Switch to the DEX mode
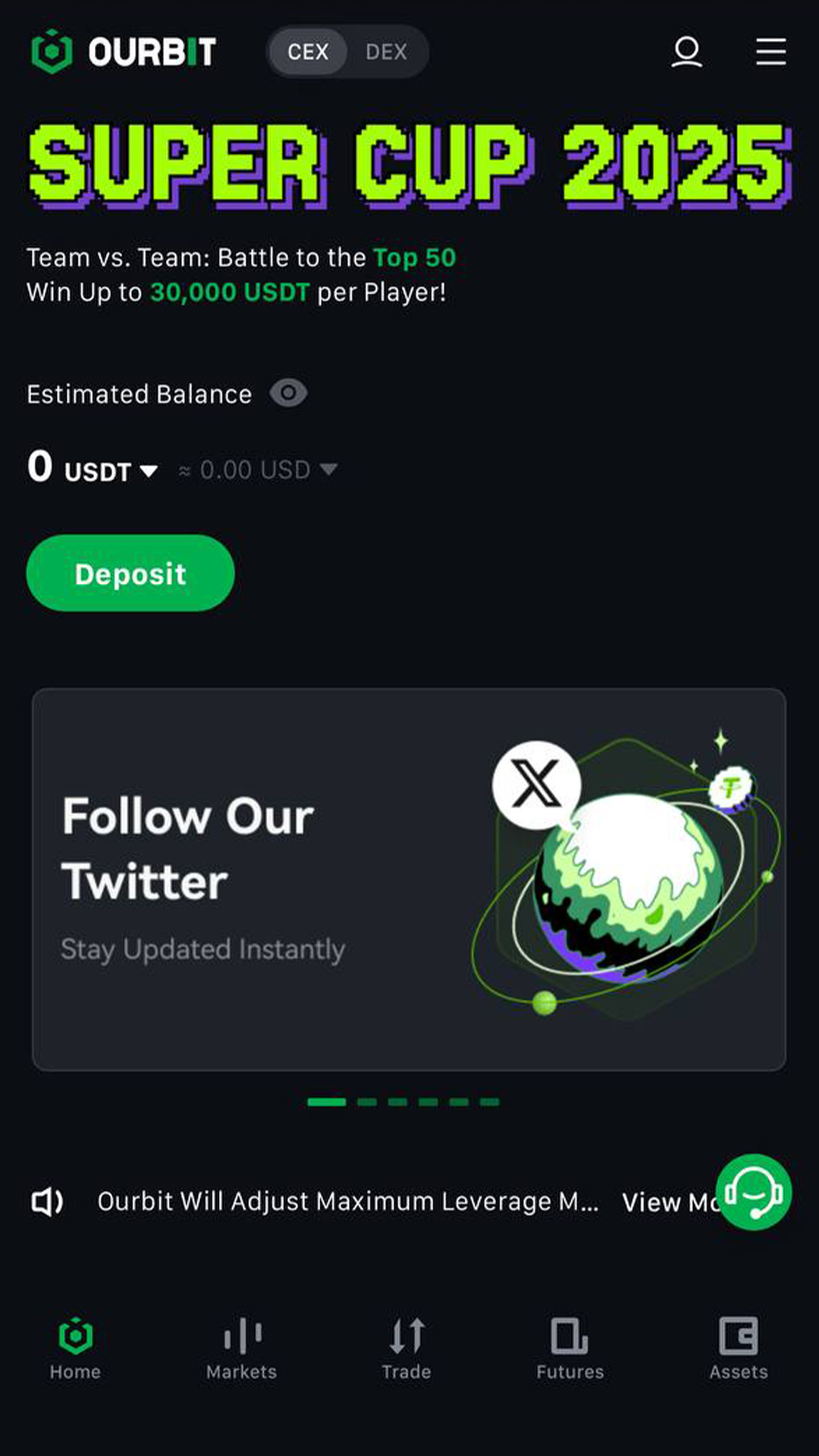This screenshot has width=819, height=1456. 386,52
